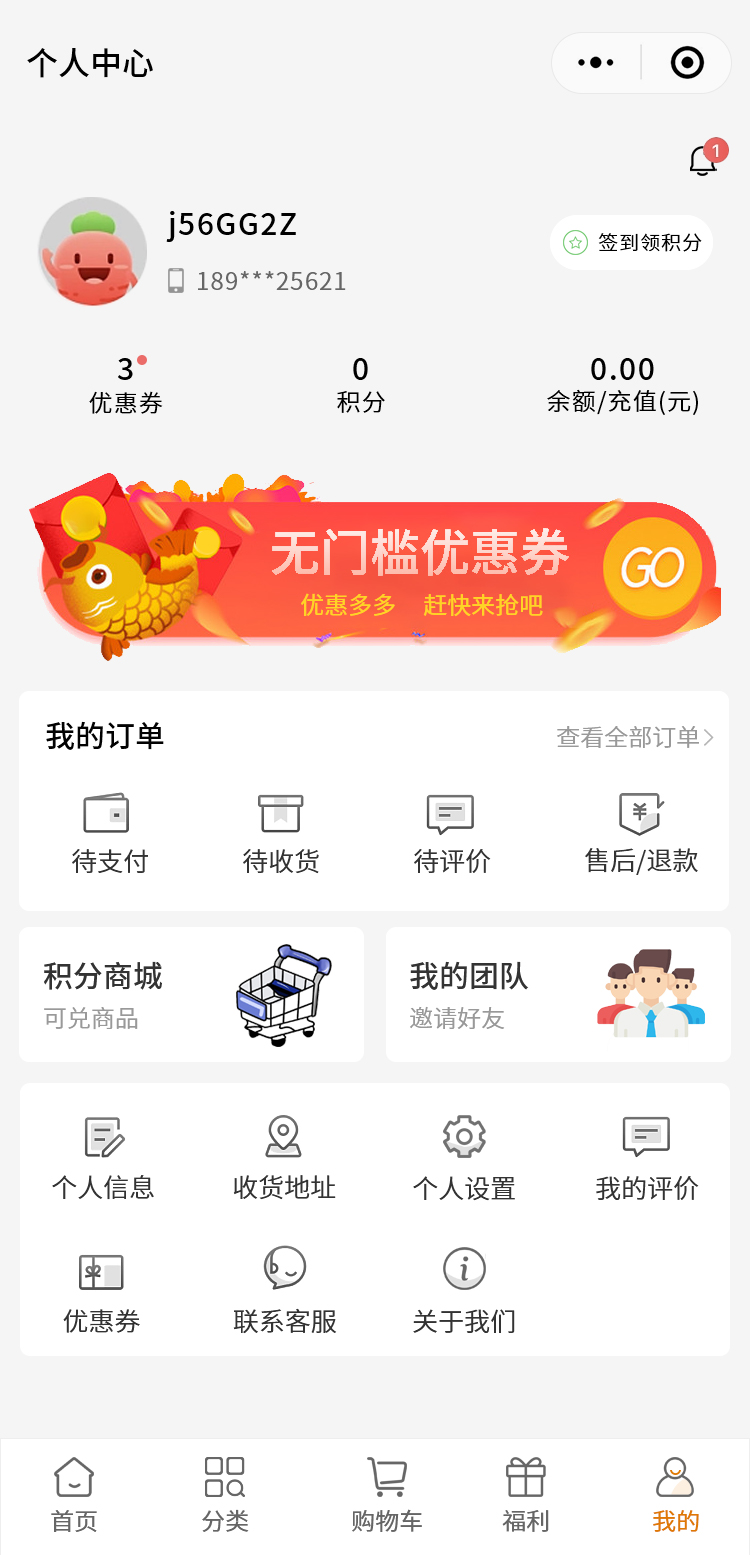Open 待支付 orders
This screenshot has height=1555, width=750.
click(x=109, y=833)
